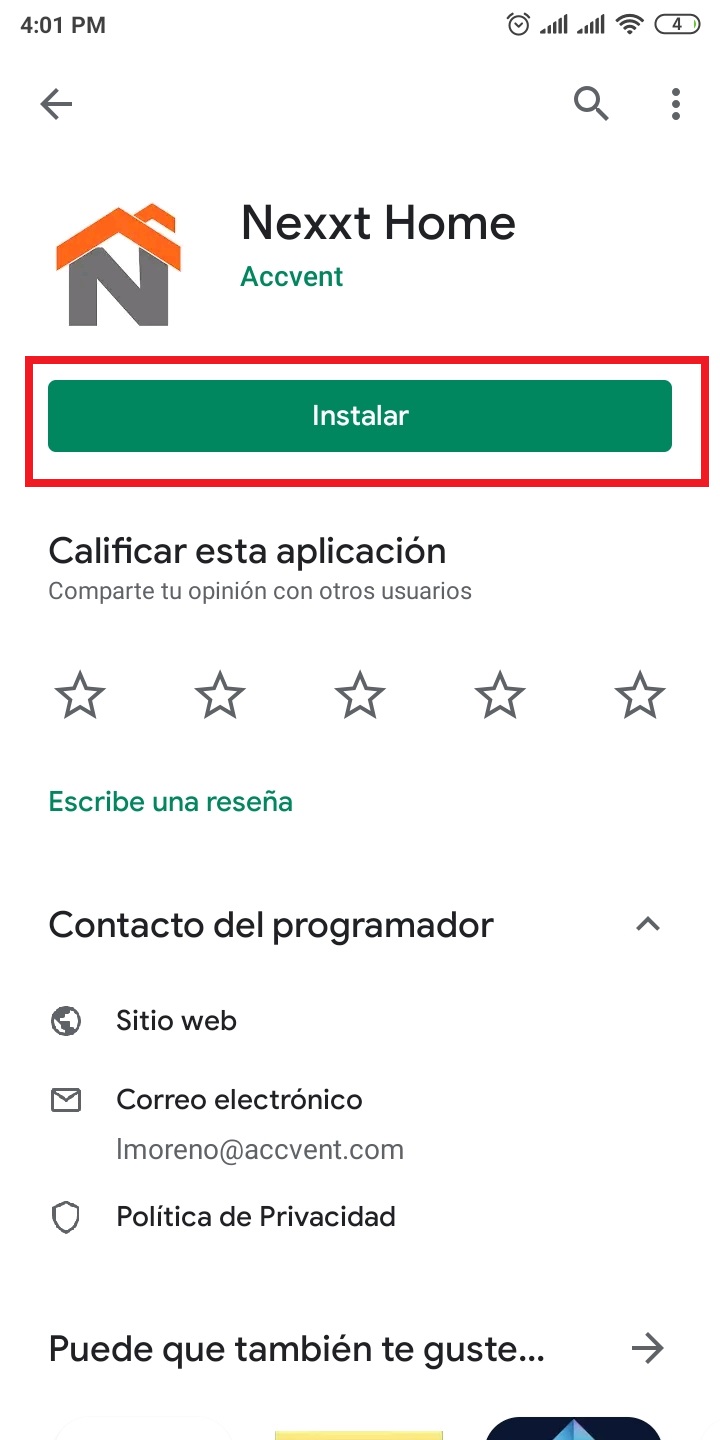Viewport: 720px width, 1440px height.
Task: Tap the green Instalar button
Action: (x=360, y=416)
